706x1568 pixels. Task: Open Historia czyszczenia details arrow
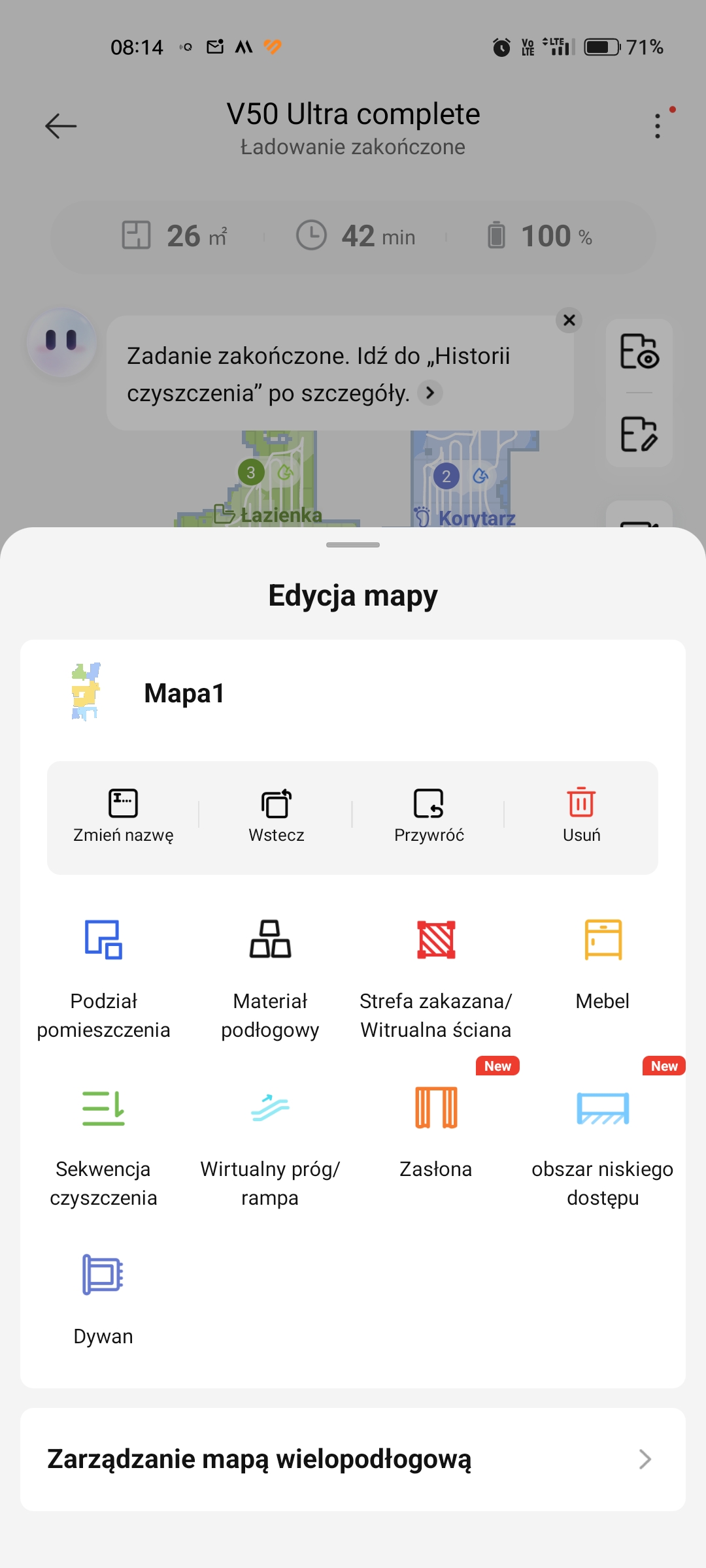coord(430,393)
